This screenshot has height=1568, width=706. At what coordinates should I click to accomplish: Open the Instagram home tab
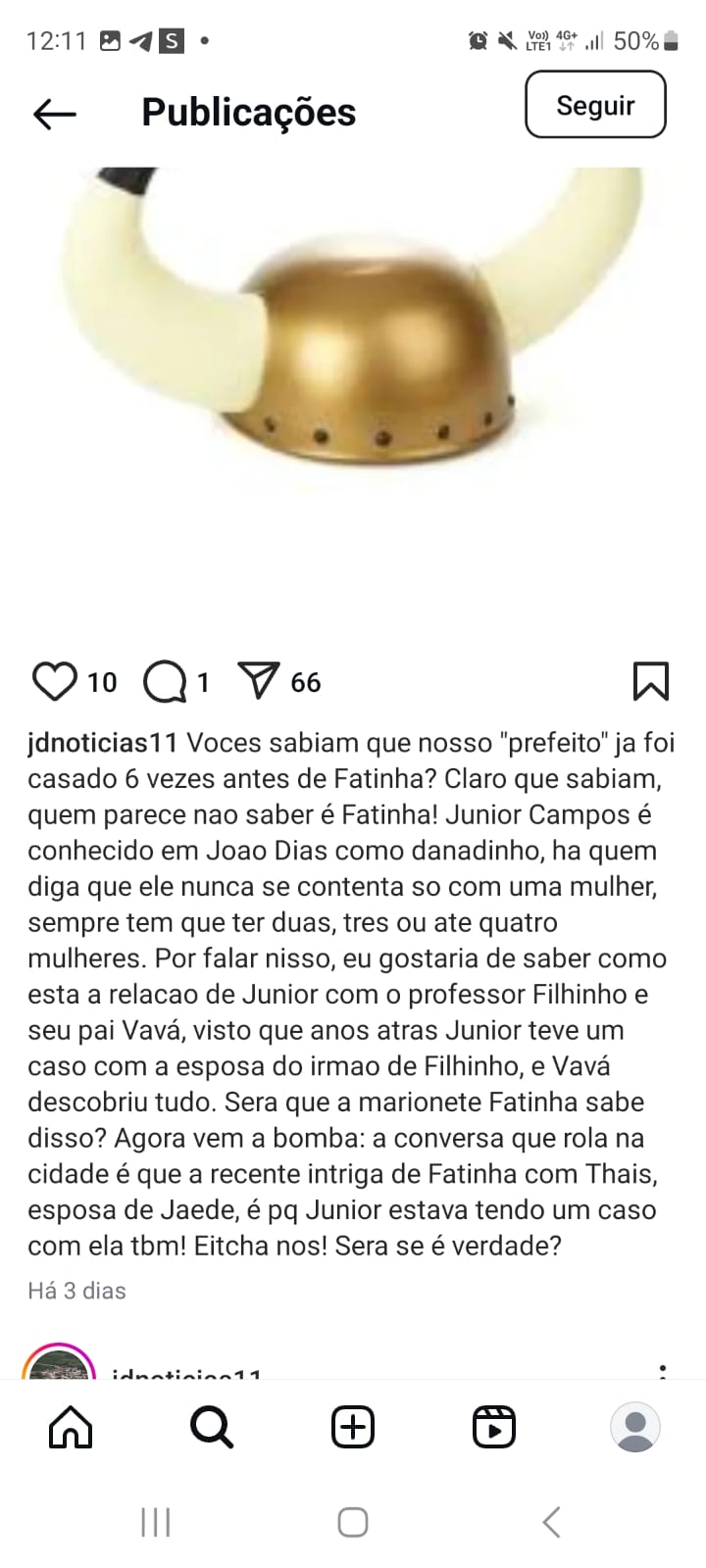(71, 1427)
